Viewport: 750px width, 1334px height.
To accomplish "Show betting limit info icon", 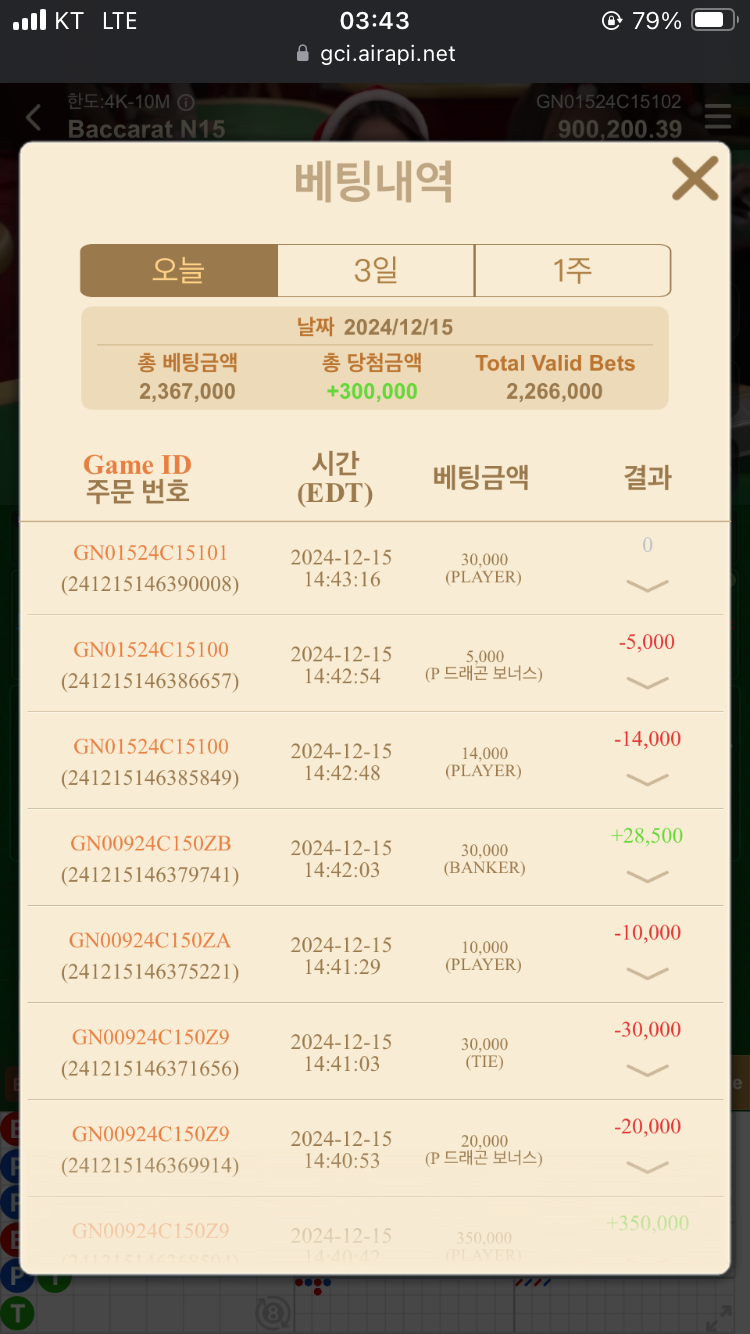I will tap(185, 102).
